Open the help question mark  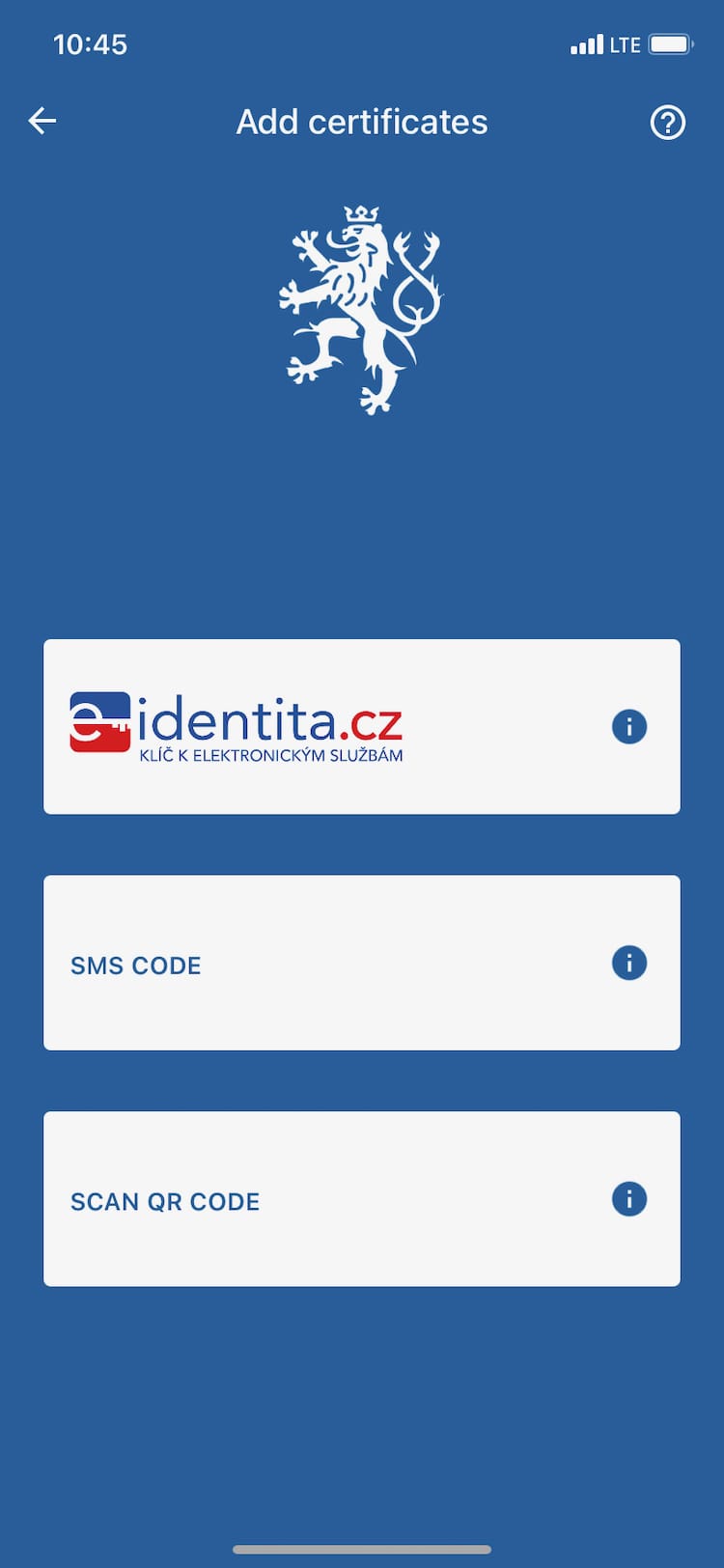667,123
